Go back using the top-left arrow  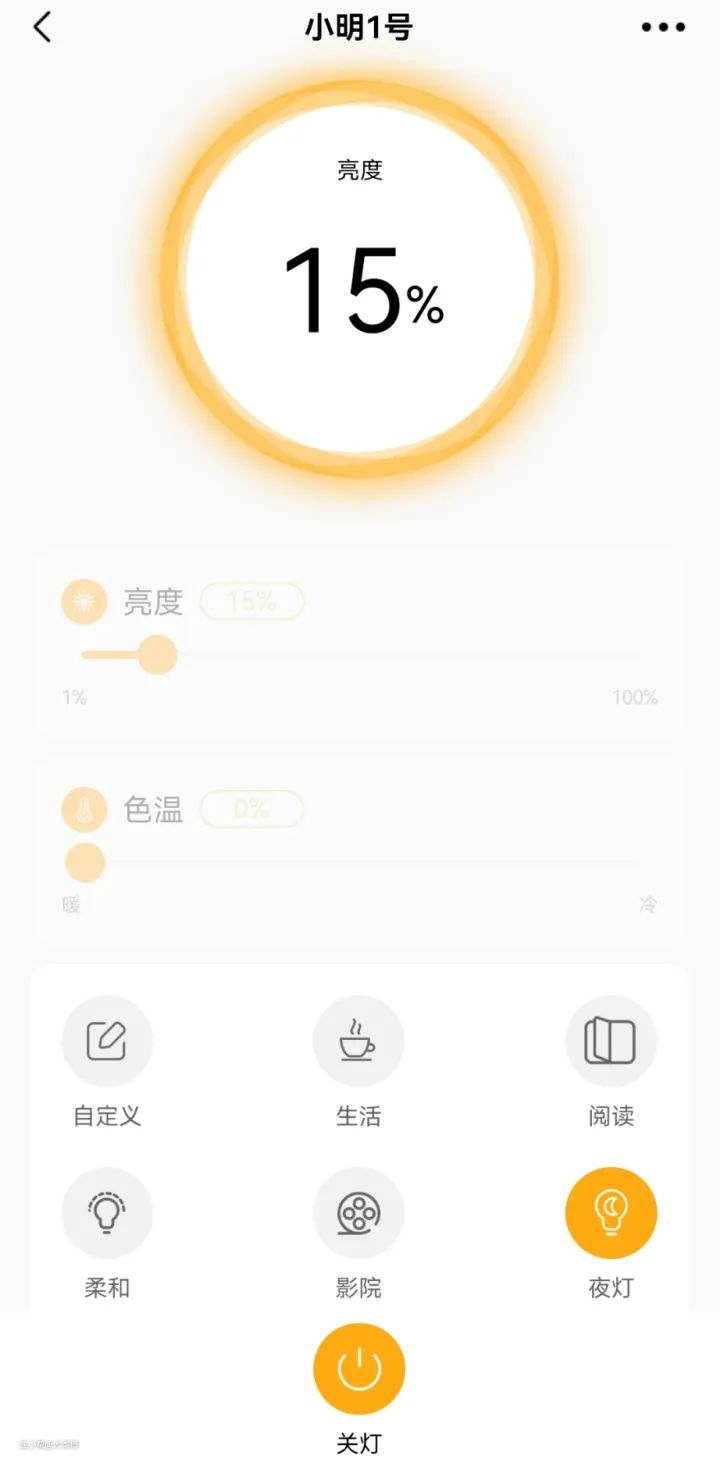coord(42,27)
